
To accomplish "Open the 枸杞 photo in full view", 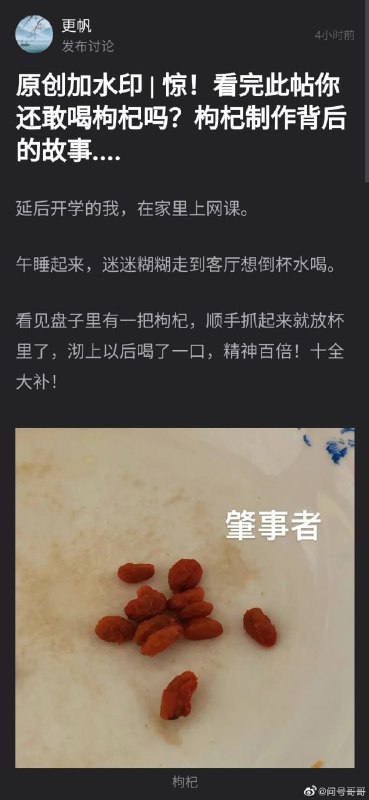I will point(185,597).
